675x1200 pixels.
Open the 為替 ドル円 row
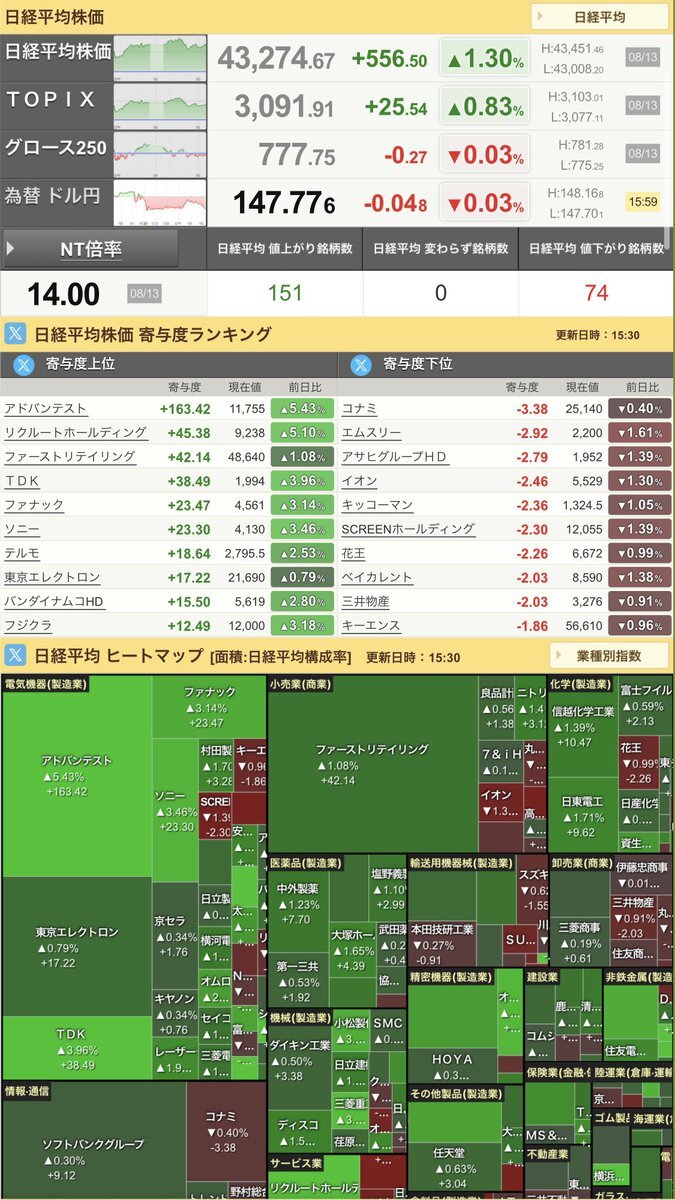point(337,203)
